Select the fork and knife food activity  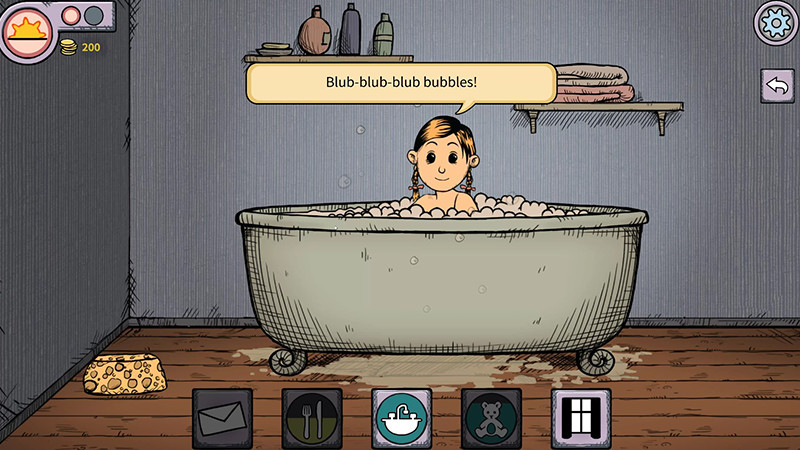(x=312, y=416)
